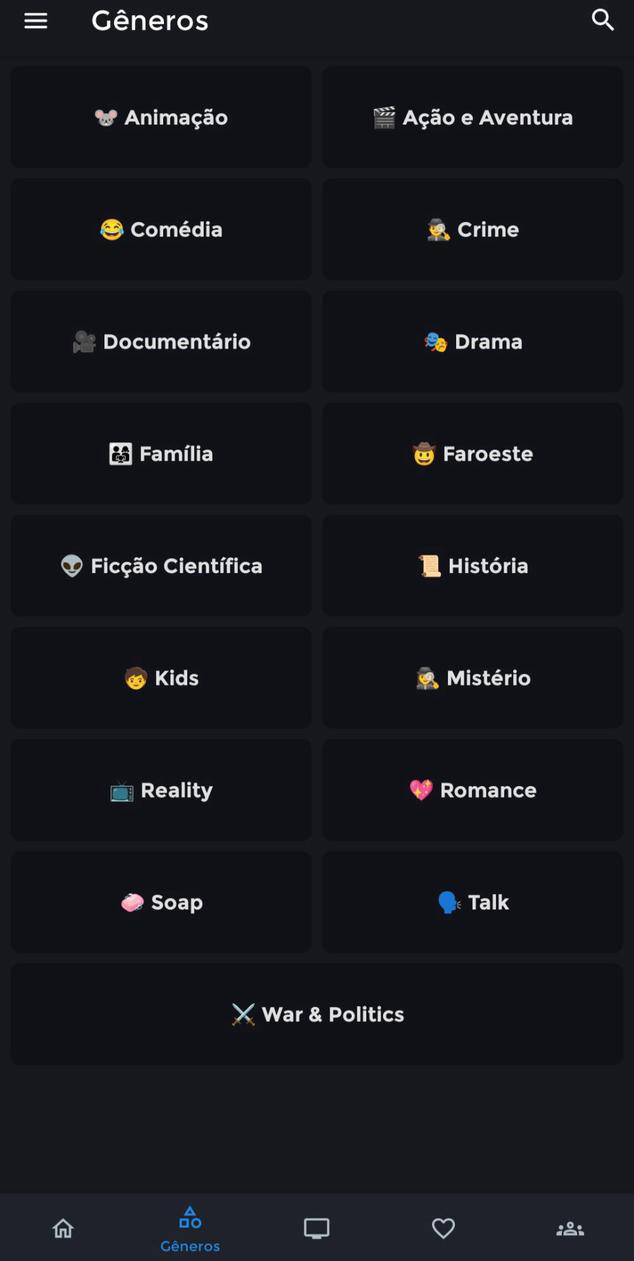This screenshot has width=634, height=1261.
Task: Open the Kids genre
Action: (161, 678)
